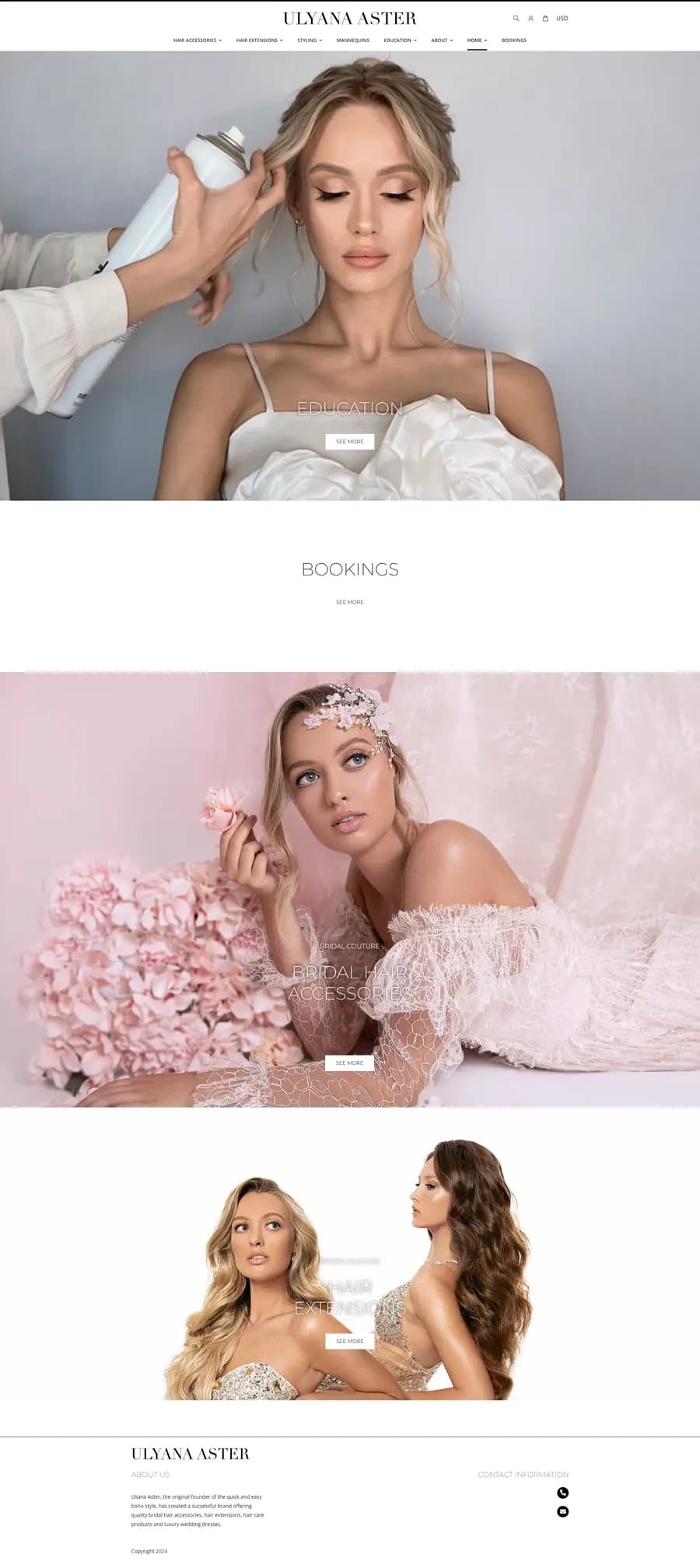Open Bookings from the navigation bar

pyautogui.click(x=514, y=40)
